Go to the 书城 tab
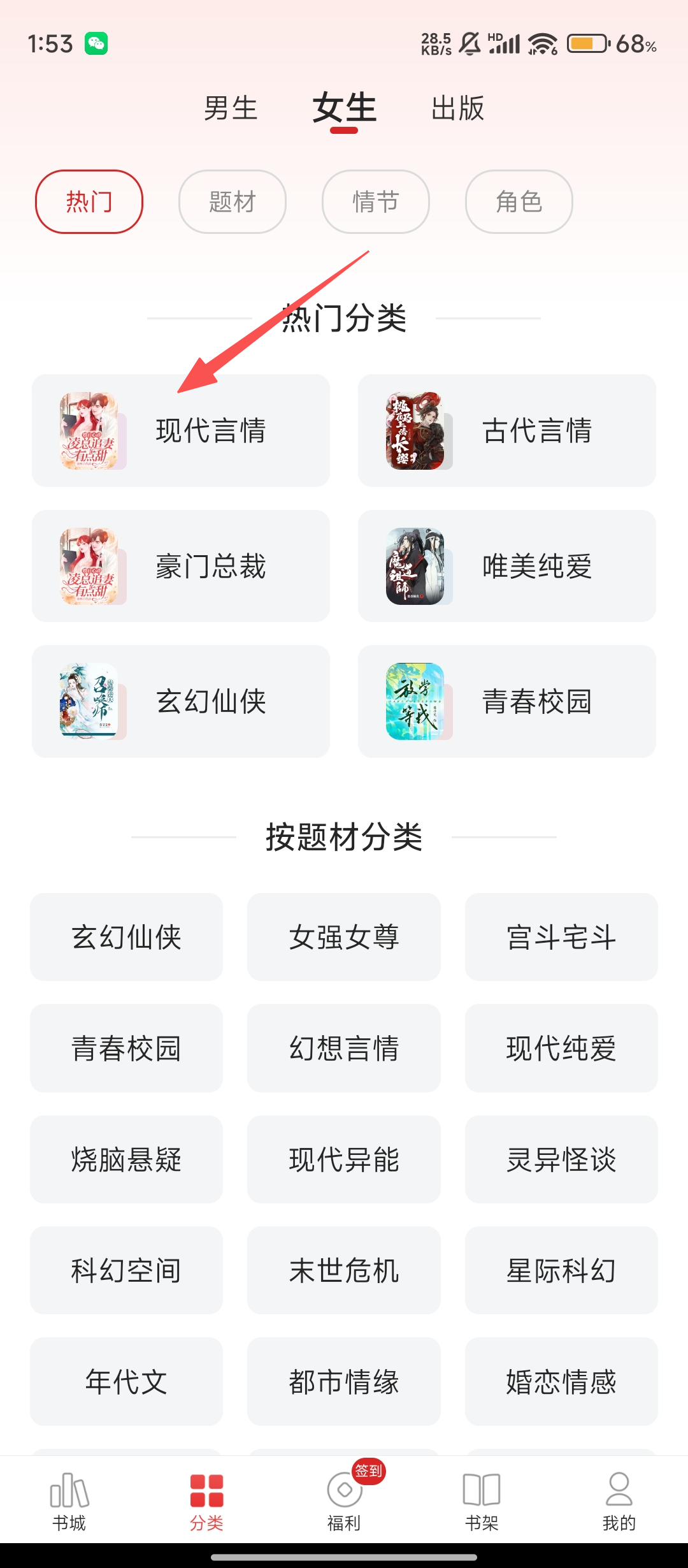 point(69,1502)
